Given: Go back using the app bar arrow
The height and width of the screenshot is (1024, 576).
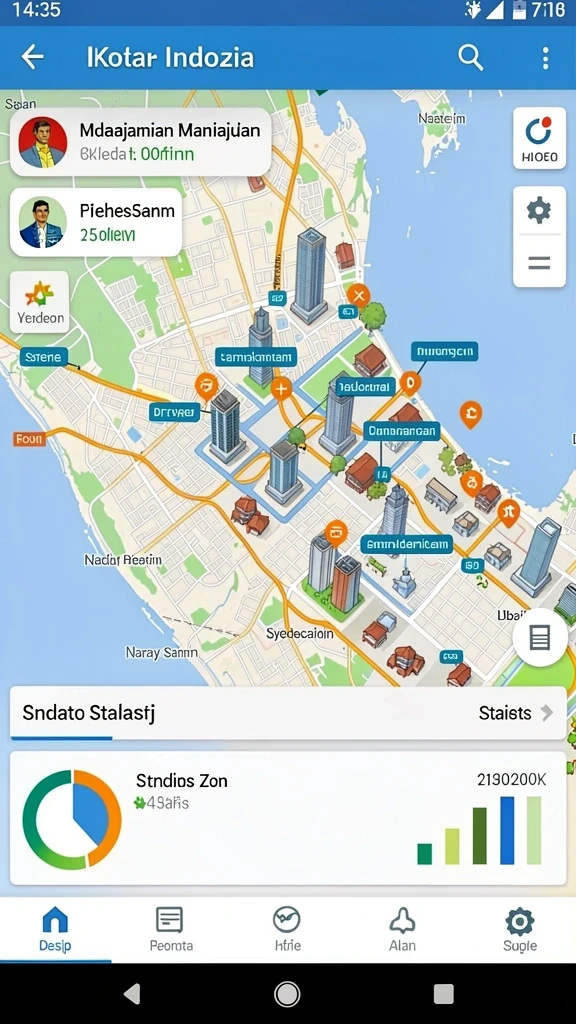Looking at the screenshot, I should pyautogui.click(x=32, y=57).
